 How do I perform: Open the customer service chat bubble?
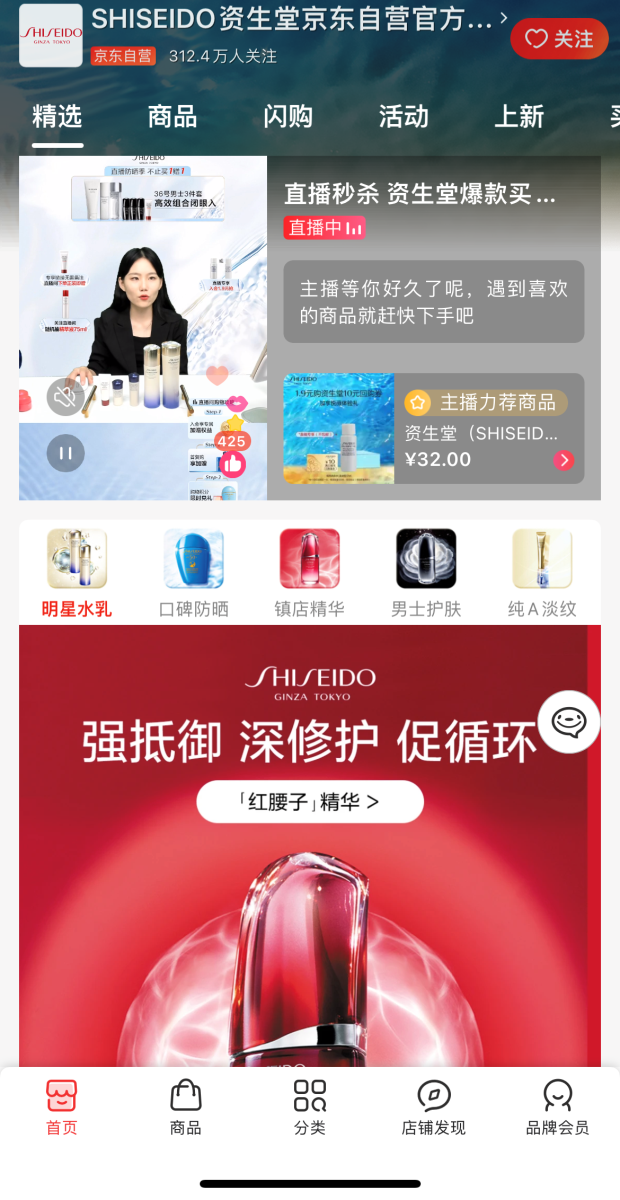569,722
